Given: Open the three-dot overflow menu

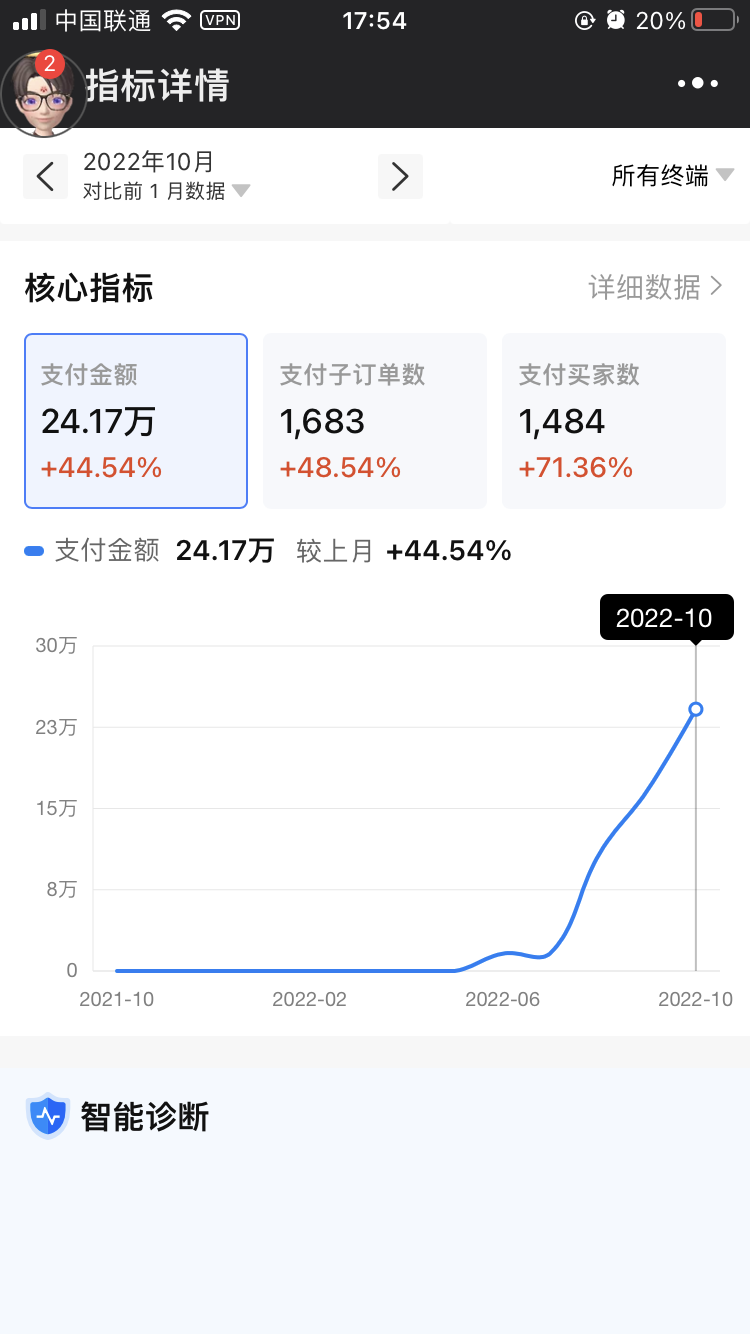Looking at the screenshot, I should pos(698,84).
